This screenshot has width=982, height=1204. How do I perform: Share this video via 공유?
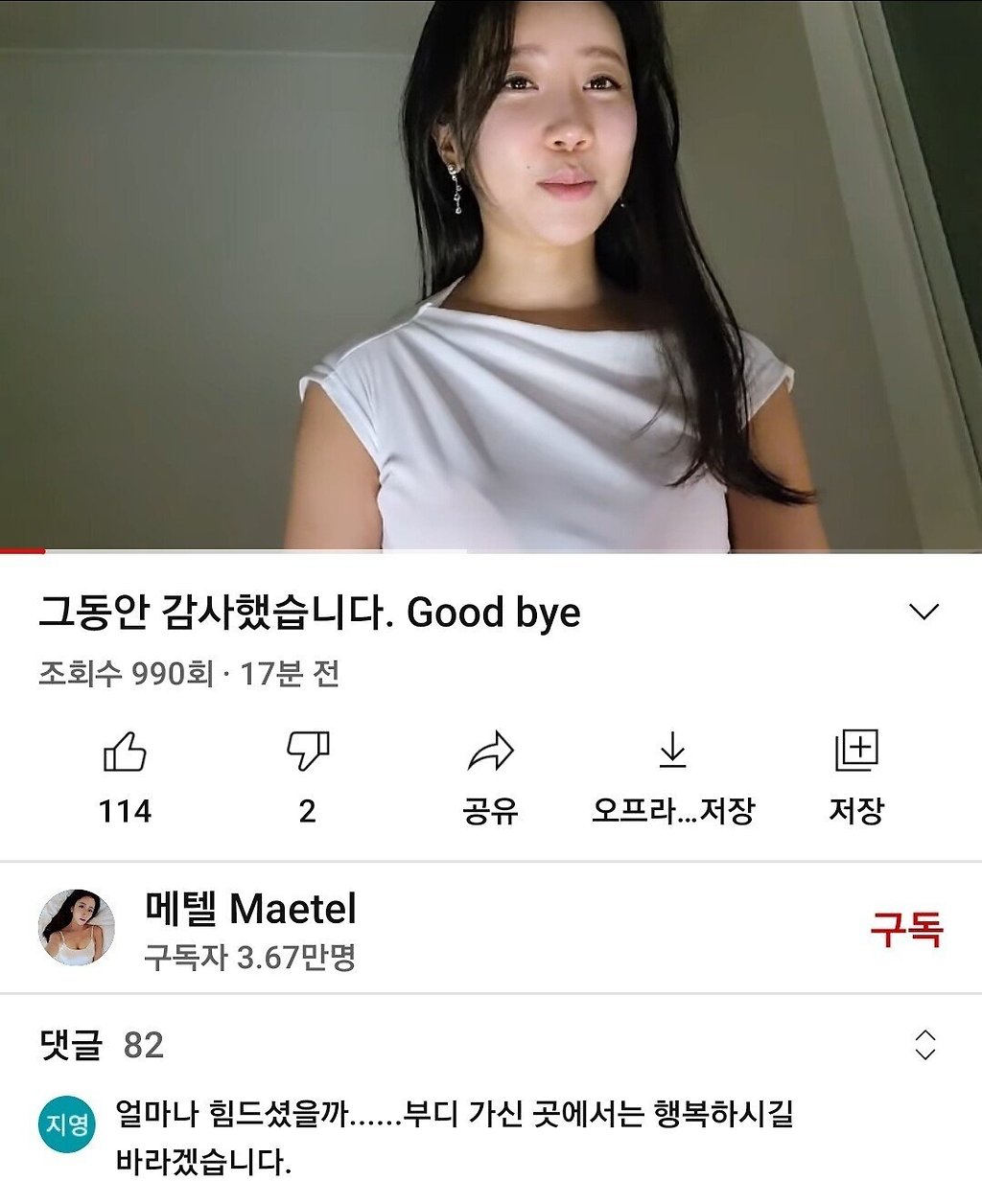[x=490, y=752]
